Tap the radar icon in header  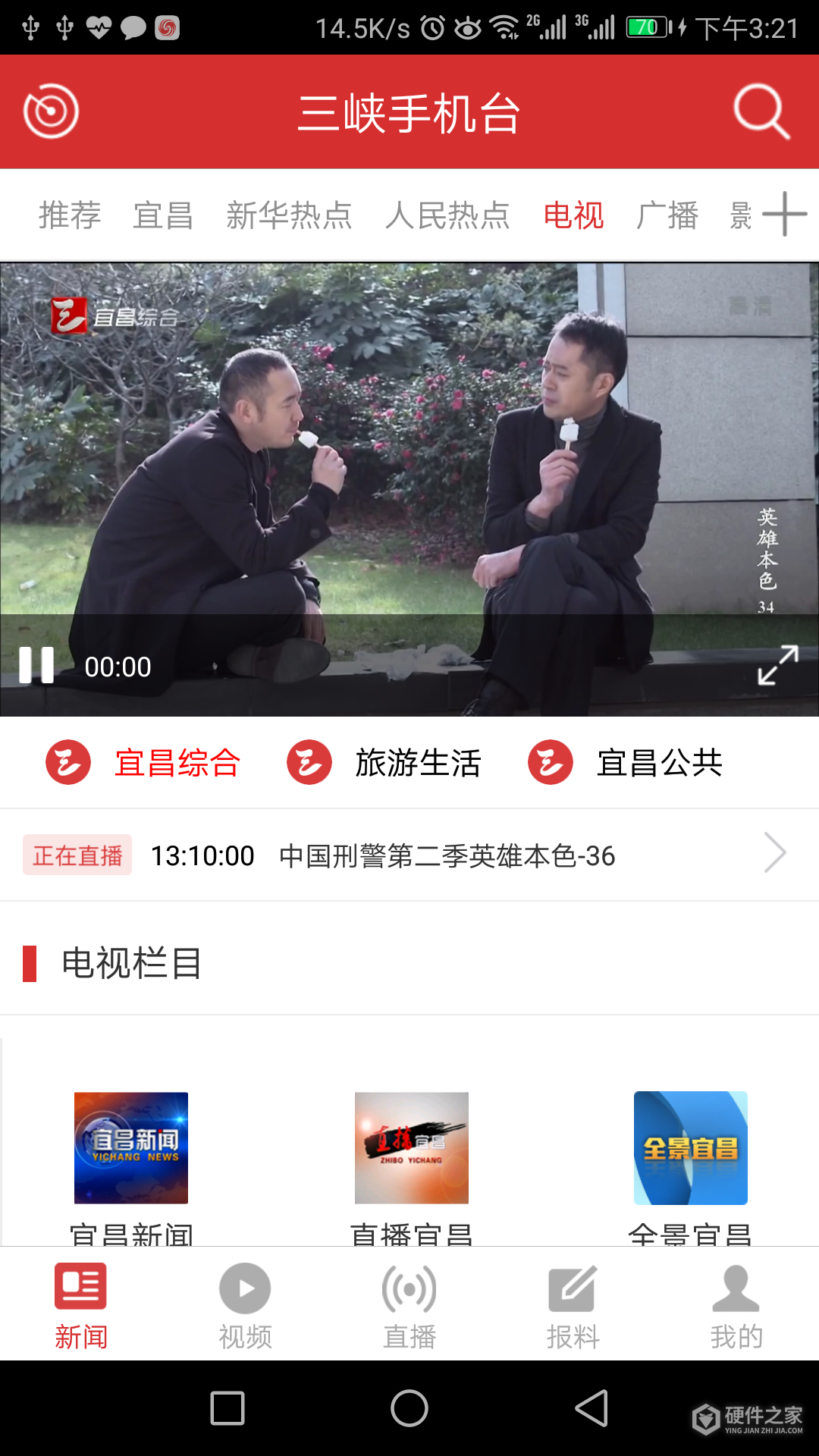51,111
